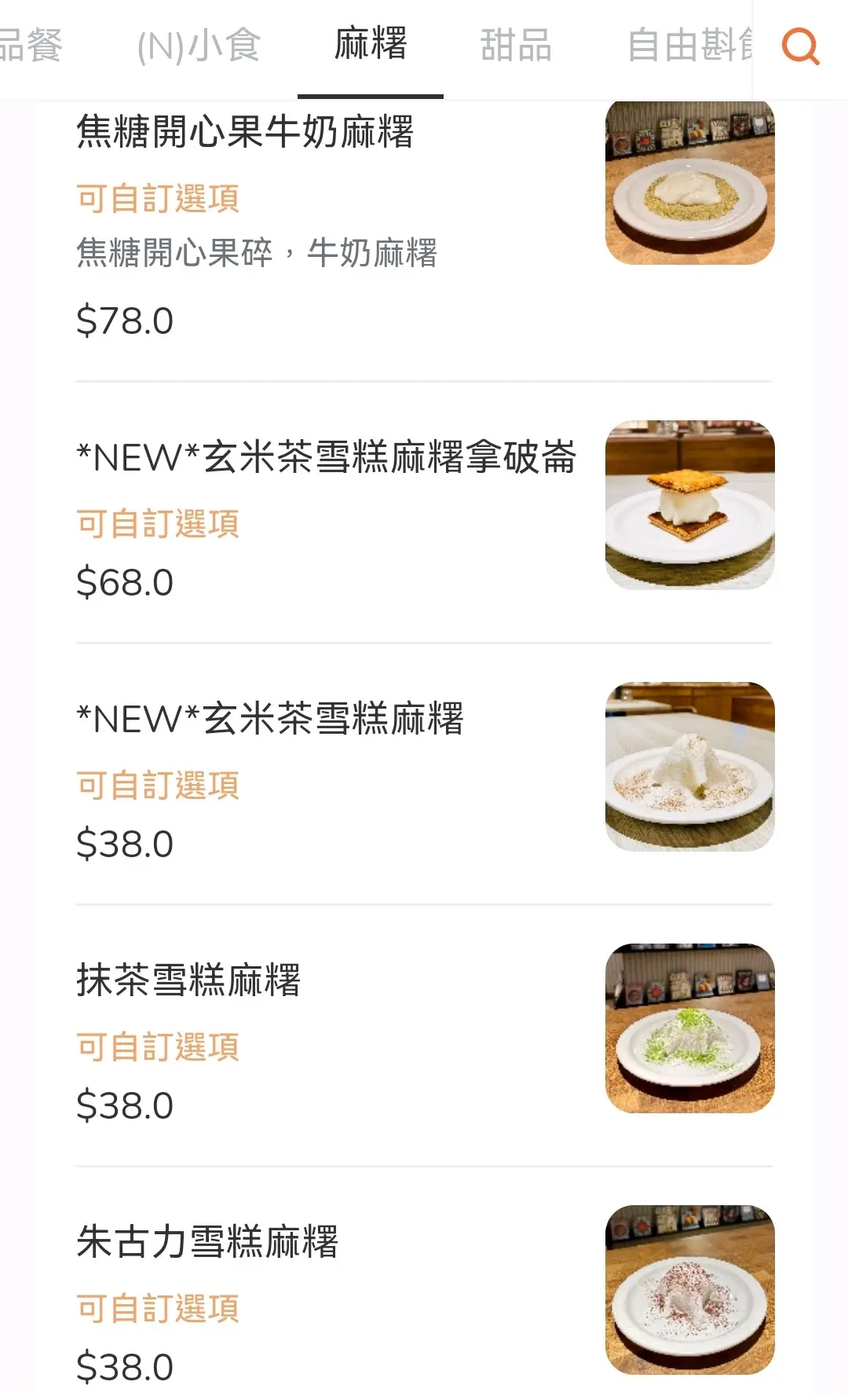The height and width of the screenshot is (1400, 848).
Task: Go to the 自由斟 tab
Action: [689, 46]
